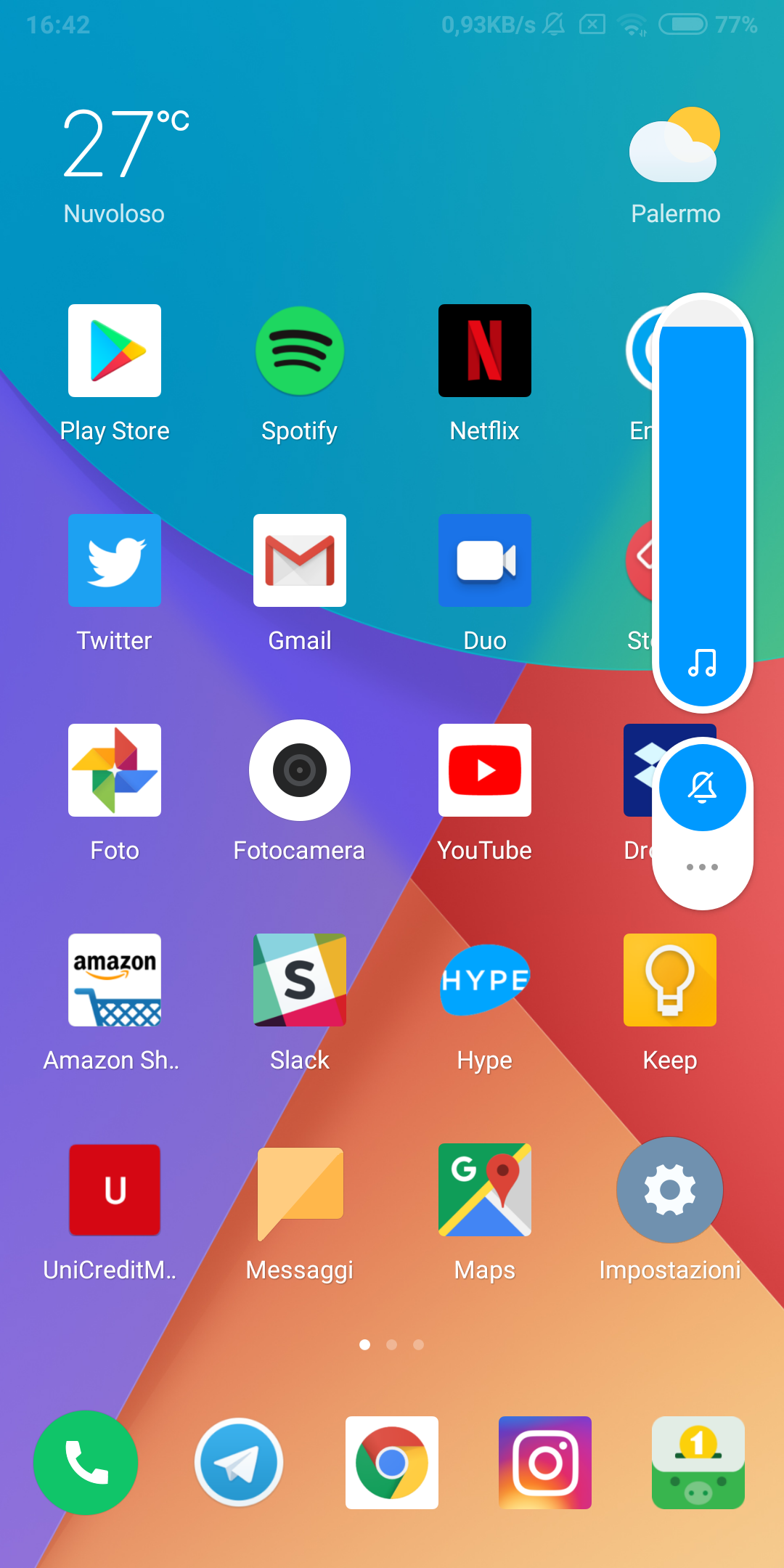Open Impostazioni settings

coord(670,1190)
